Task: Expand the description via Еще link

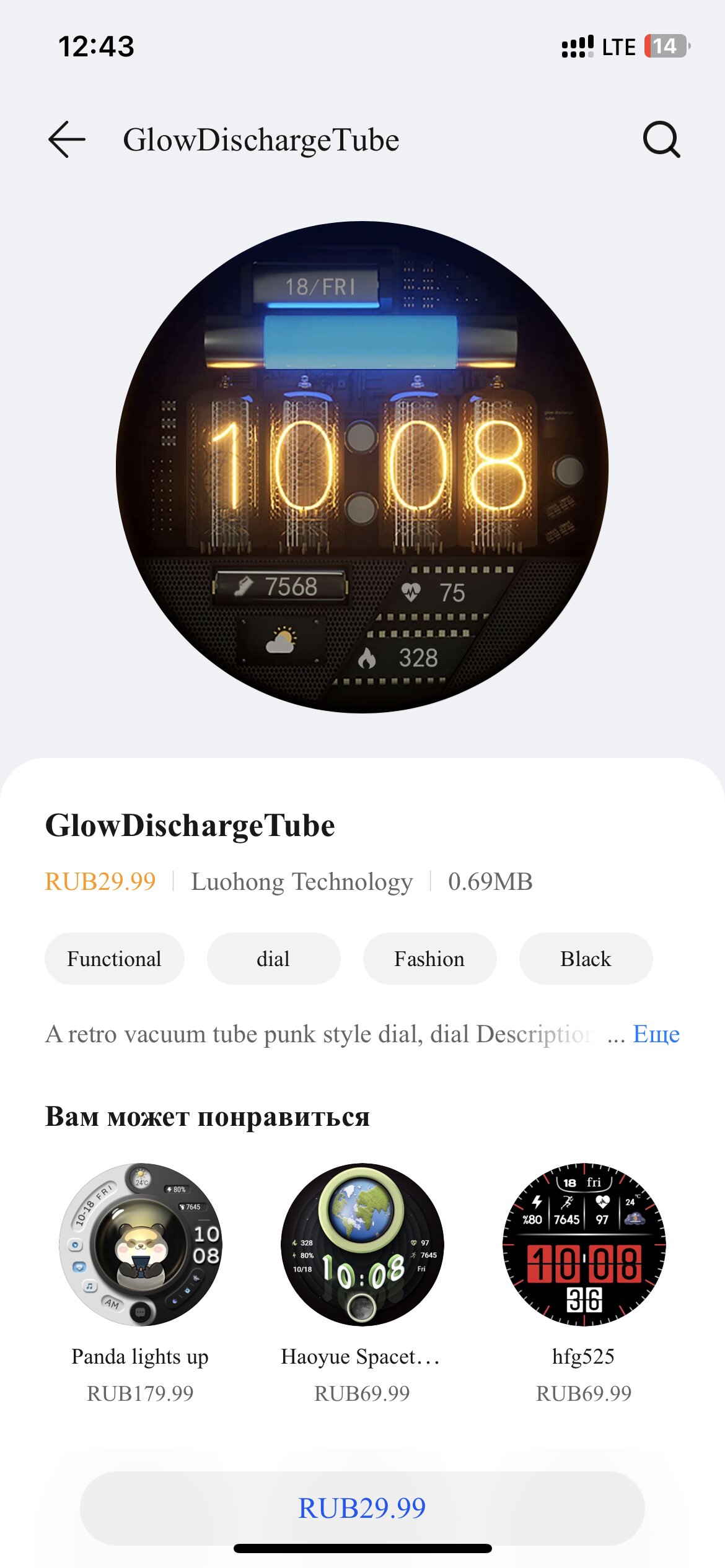Action: pyautogui.click(x=656, y=1034)
